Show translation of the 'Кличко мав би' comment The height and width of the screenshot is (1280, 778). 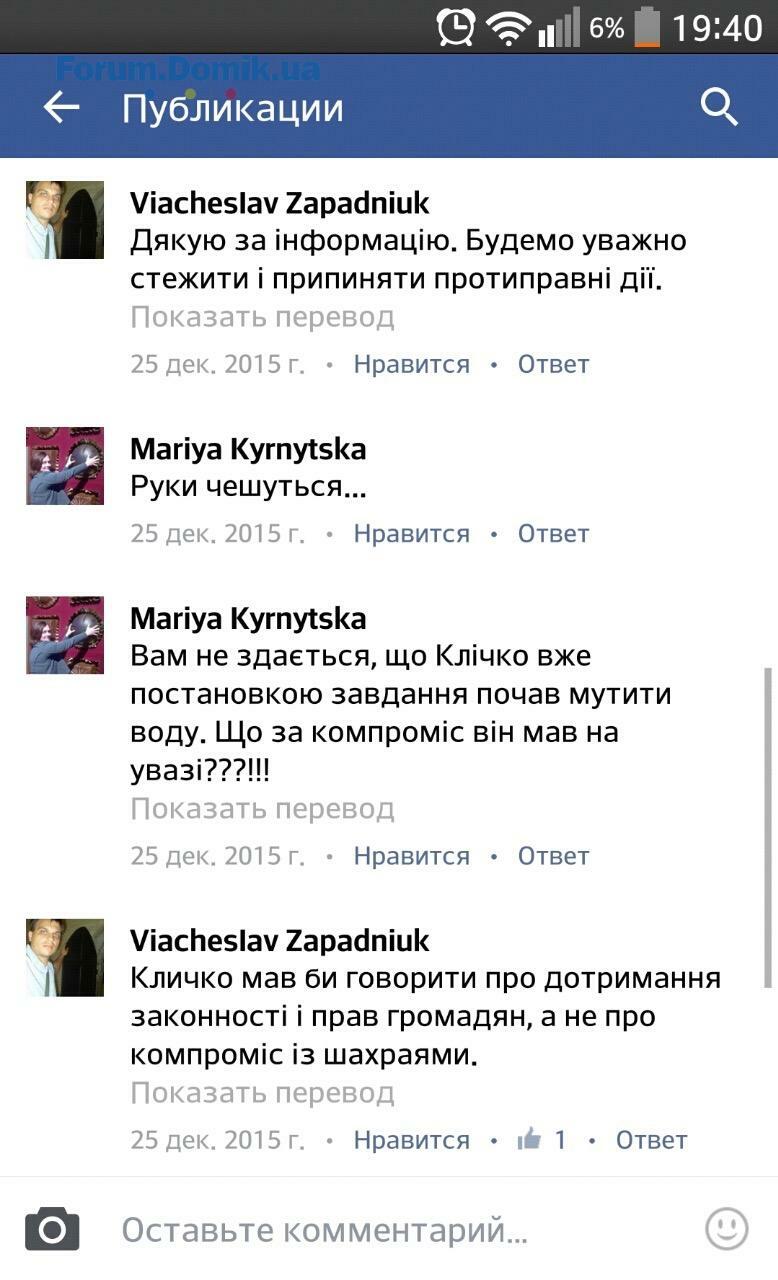click(x=262, y=1093)
